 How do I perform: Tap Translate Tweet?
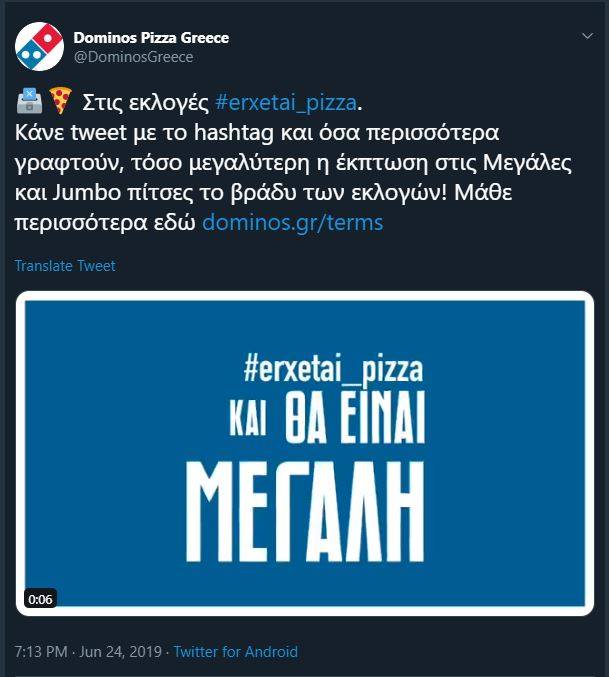(x=65, y=266)
